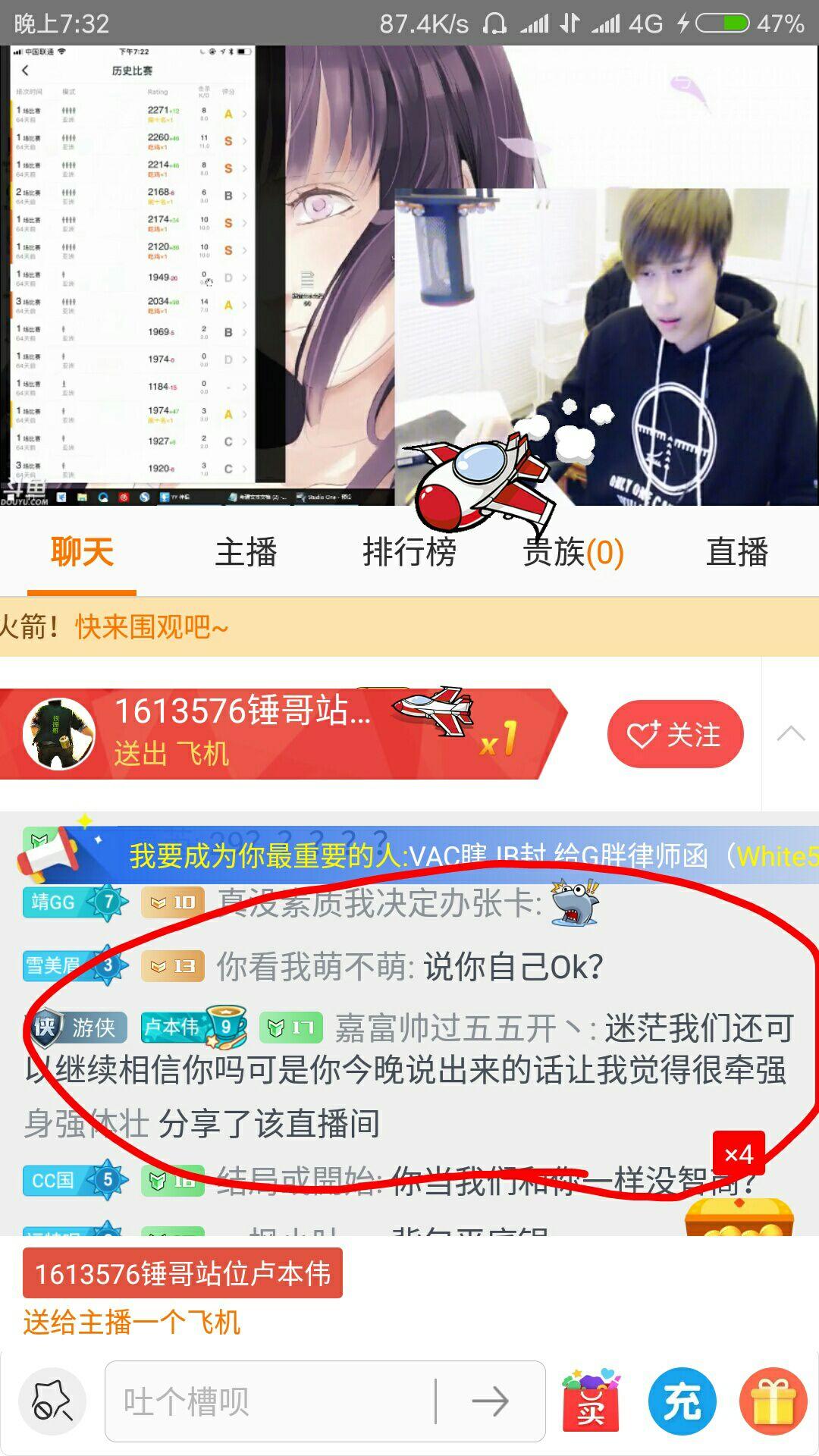819x1456 pixels.
Task: Open the 直播 tab
Action: point(737,552)
